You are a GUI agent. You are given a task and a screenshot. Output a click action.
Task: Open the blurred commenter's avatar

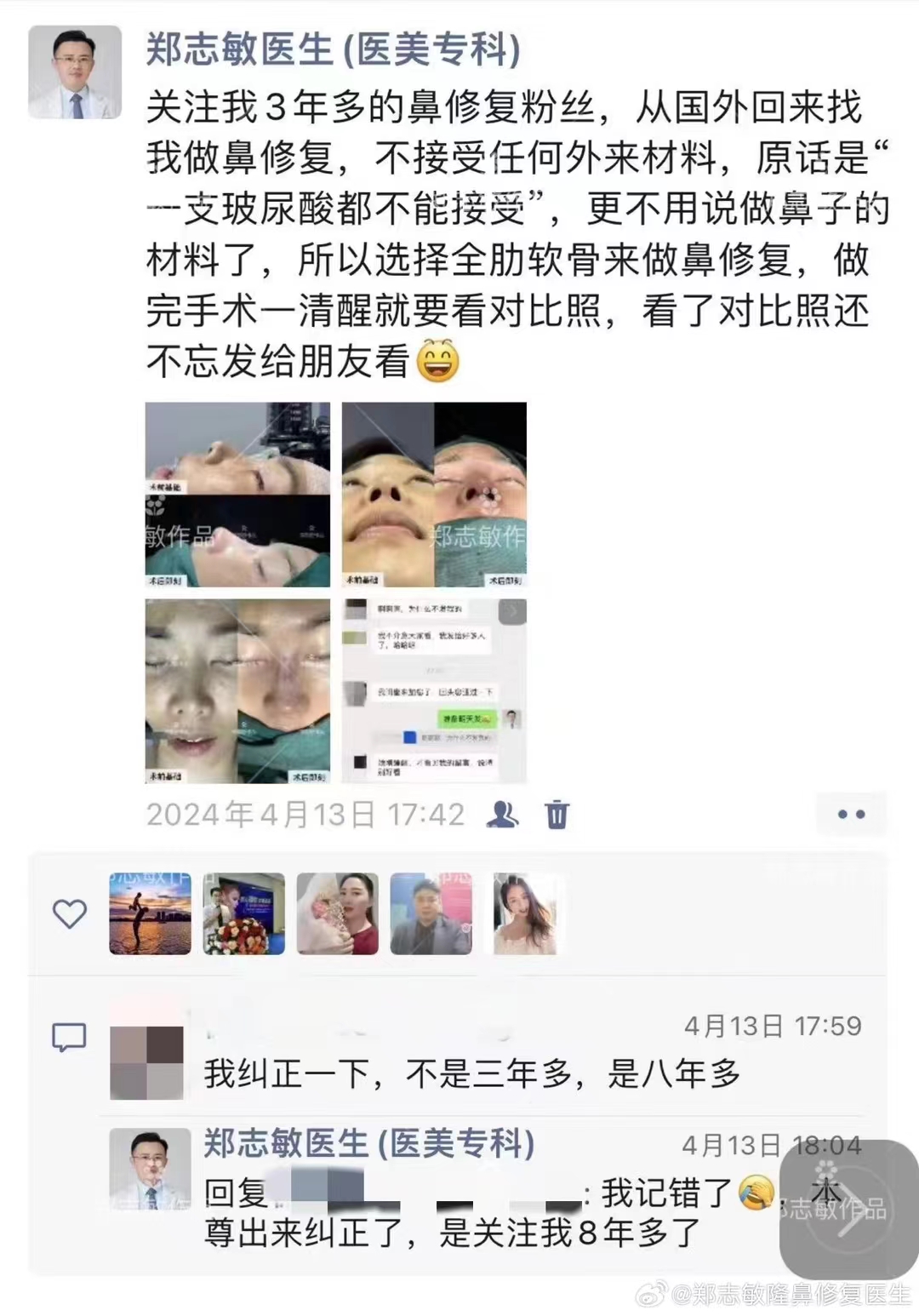click(x=146, y=1062)
